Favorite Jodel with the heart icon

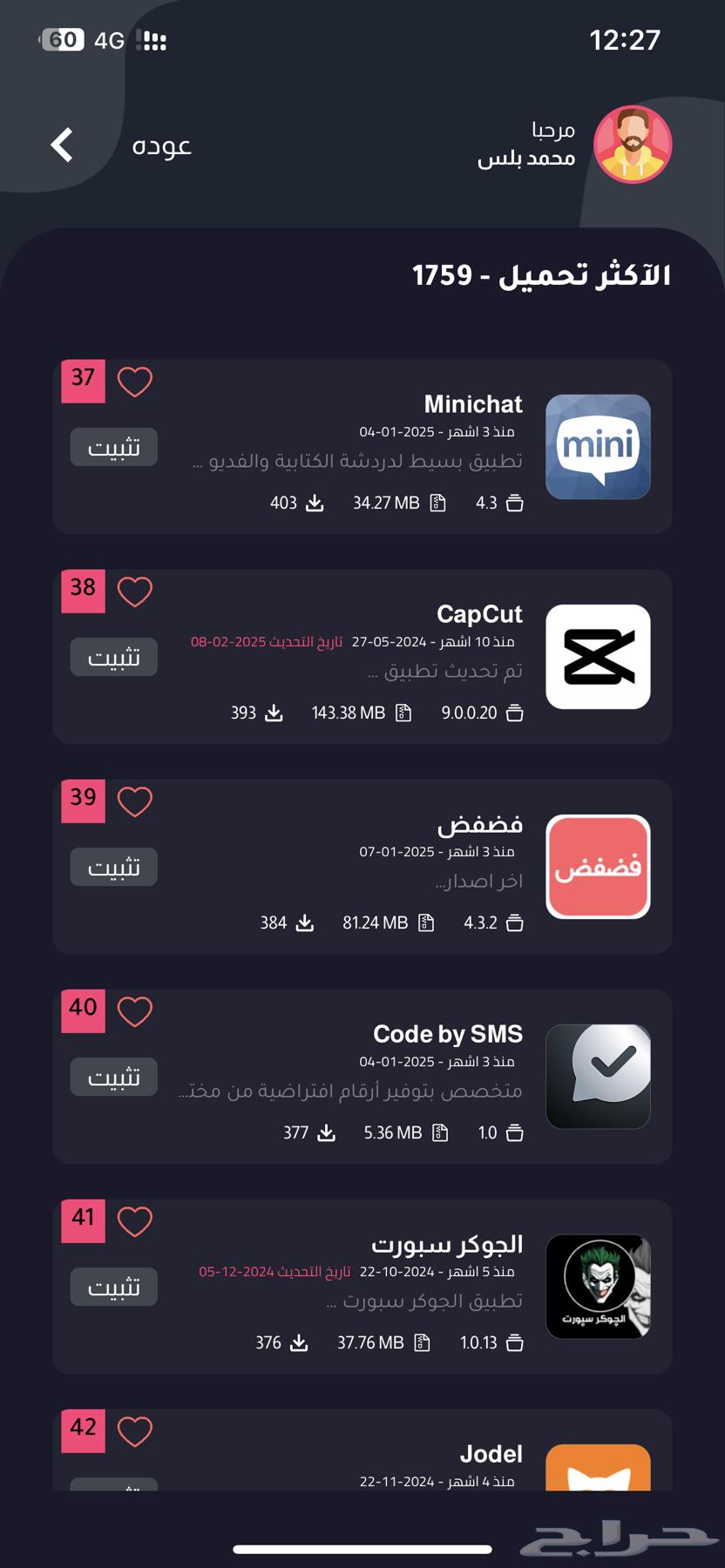click(135, 1431)
